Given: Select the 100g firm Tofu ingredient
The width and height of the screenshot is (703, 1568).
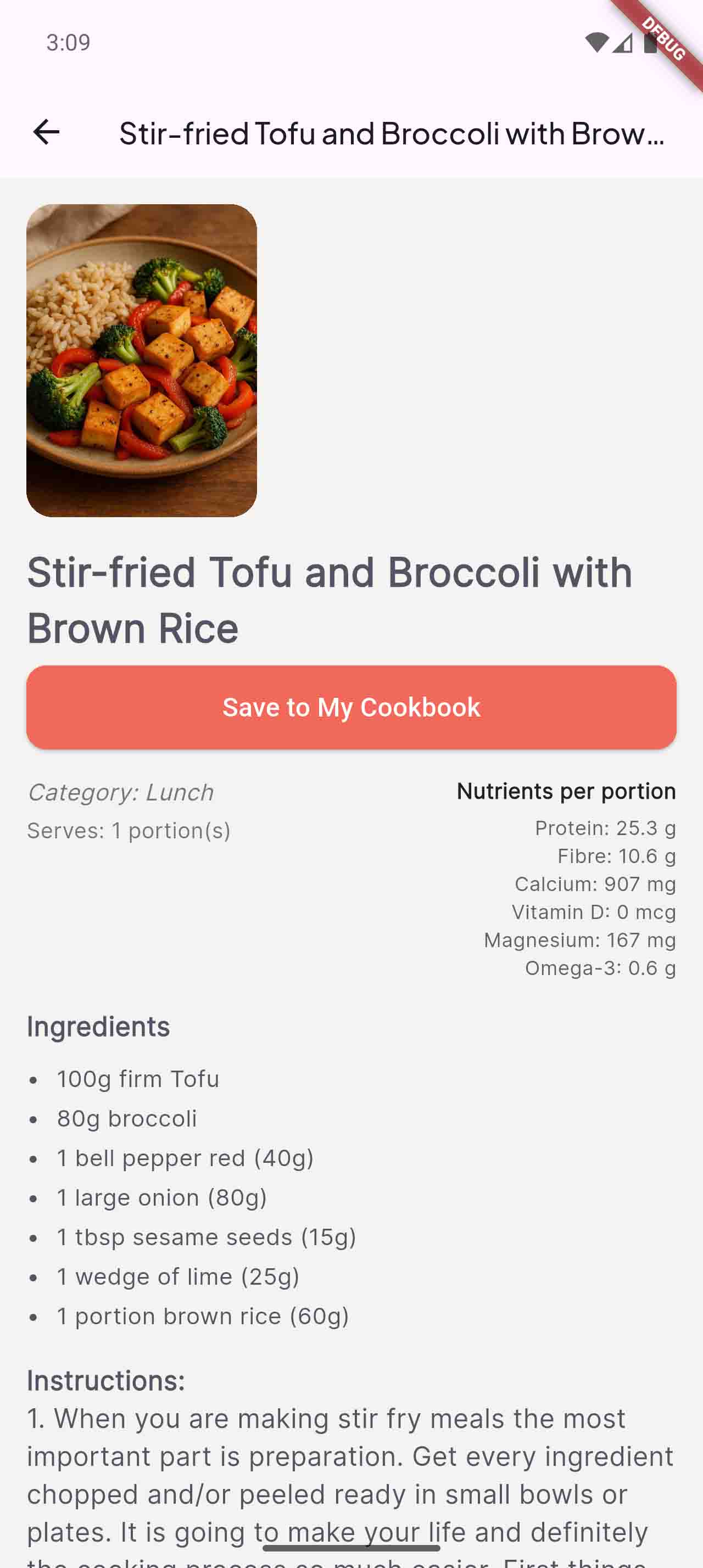Looking at the screenshot, I should pyautogui.click(x=137, y=1079).
